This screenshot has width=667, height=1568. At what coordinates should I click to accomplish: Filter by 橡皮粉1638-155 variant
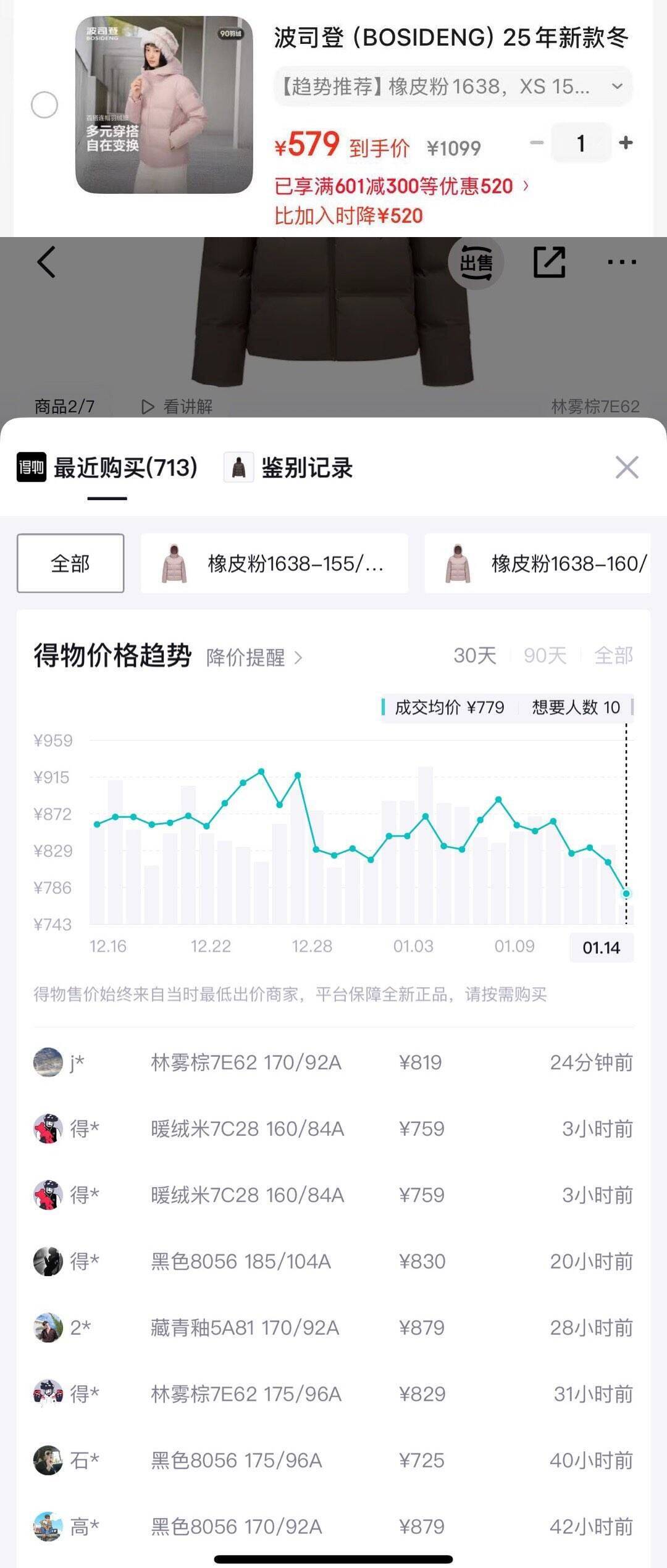pyautogui.click(x=274, y=564)
